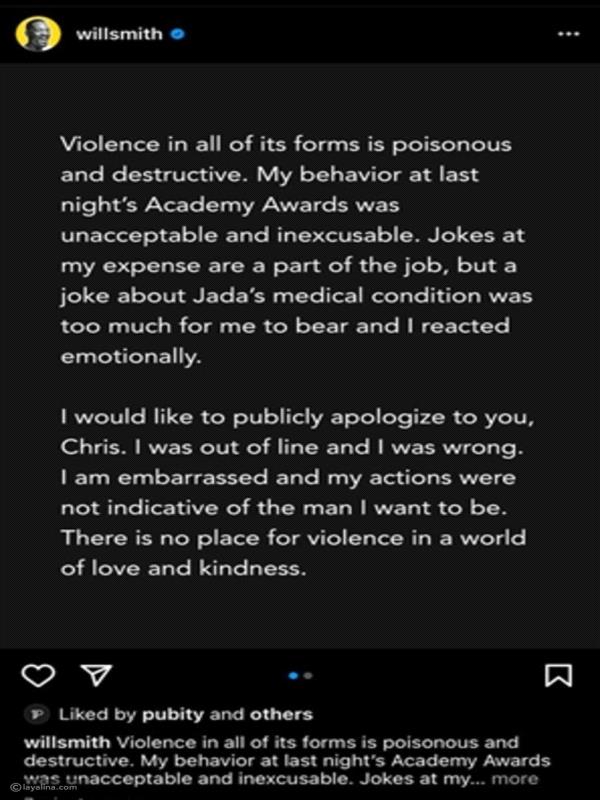Expand the caption with 'more'

[520, 778]
